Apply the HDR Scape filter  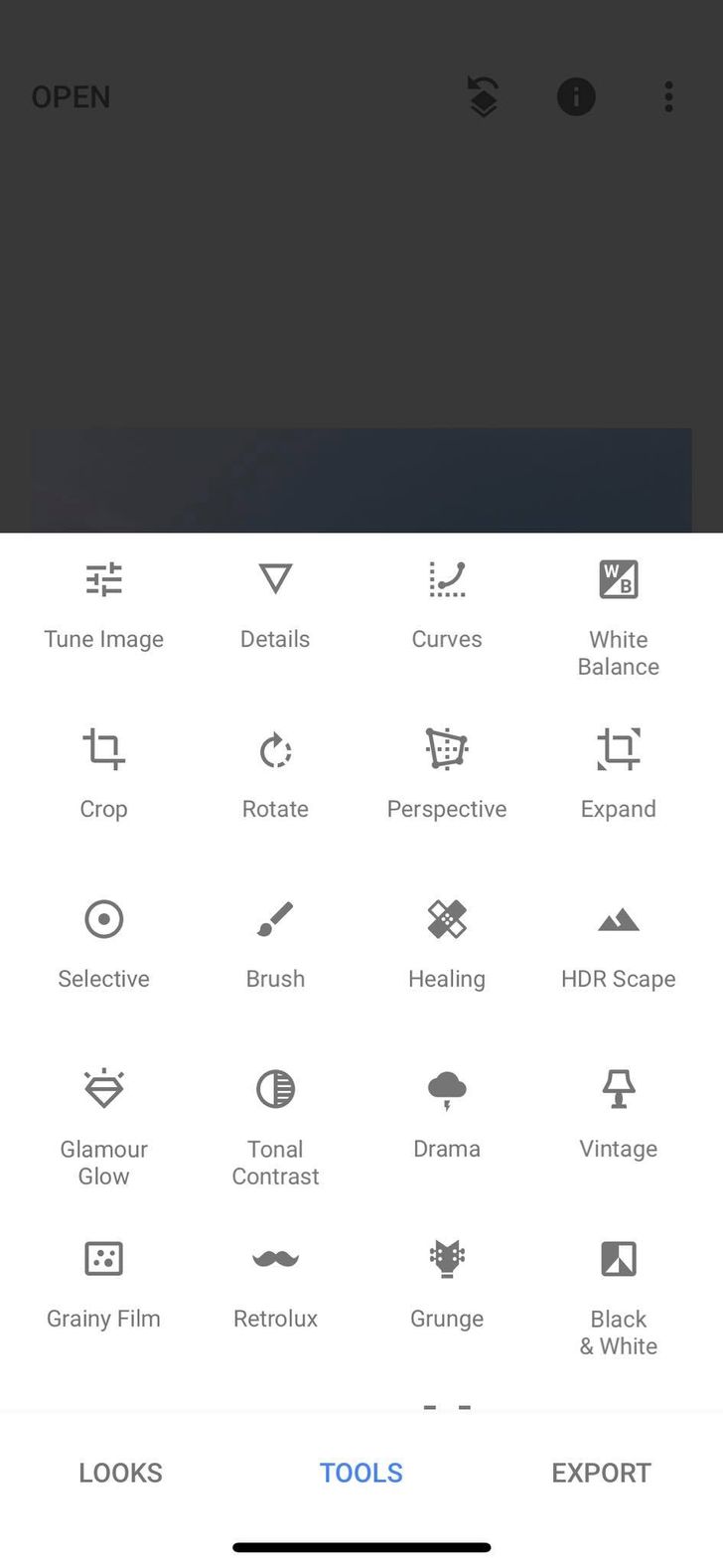[619, 942]
